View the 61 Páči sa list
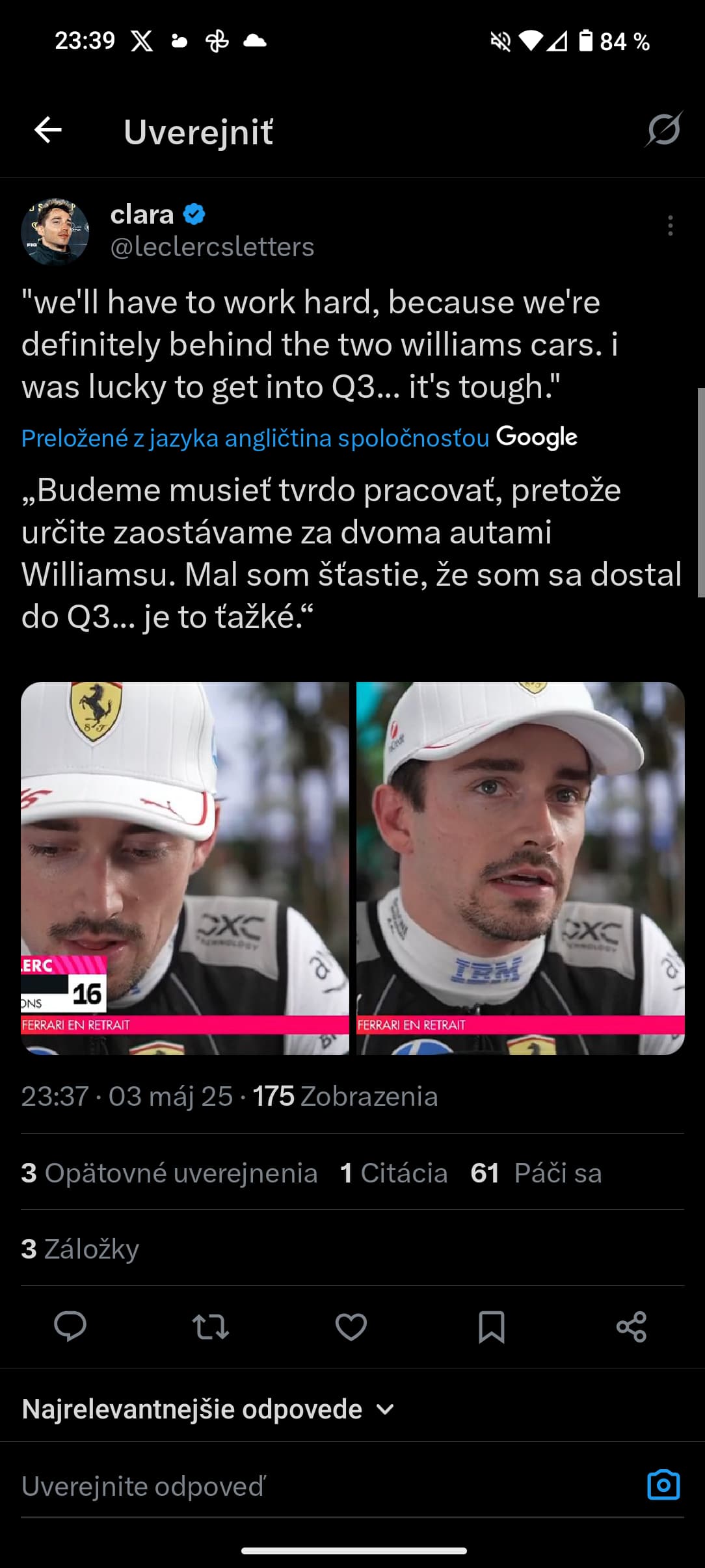This screenshot has height=1568, width=705. click(x=536, y=1173)
